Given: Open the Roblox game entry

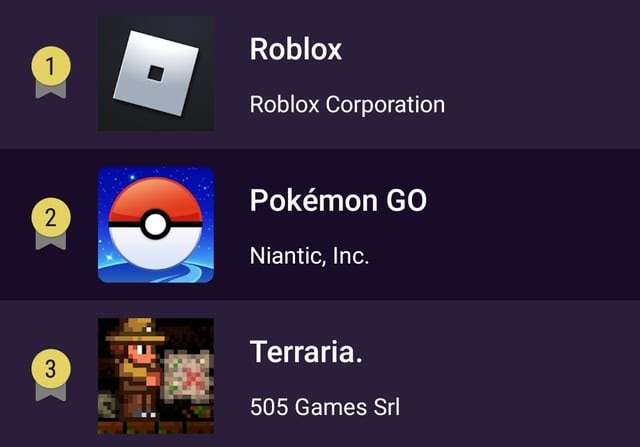Looking at the screenshot, I should [296, 50].
